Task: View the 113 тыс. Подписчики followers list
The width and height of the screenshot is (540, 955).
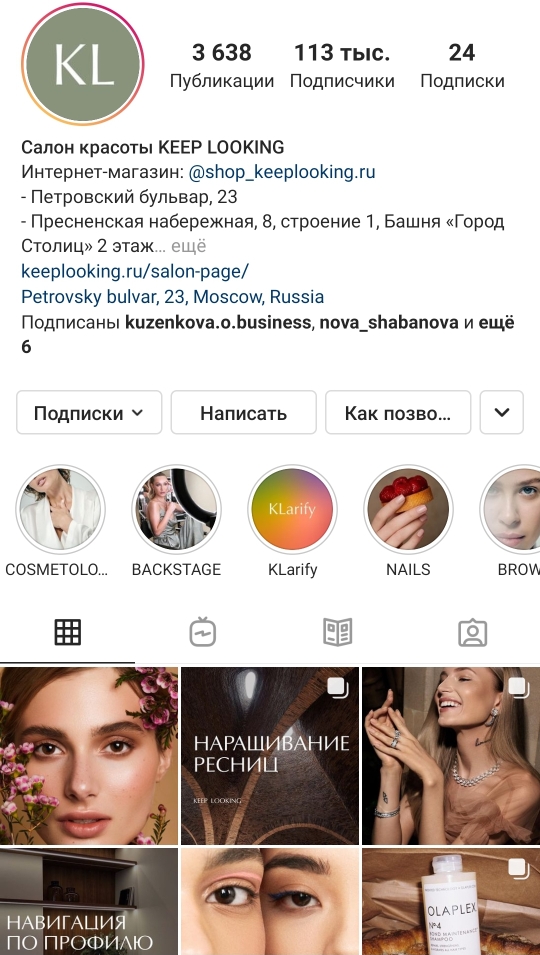Action: coord(342,66)
